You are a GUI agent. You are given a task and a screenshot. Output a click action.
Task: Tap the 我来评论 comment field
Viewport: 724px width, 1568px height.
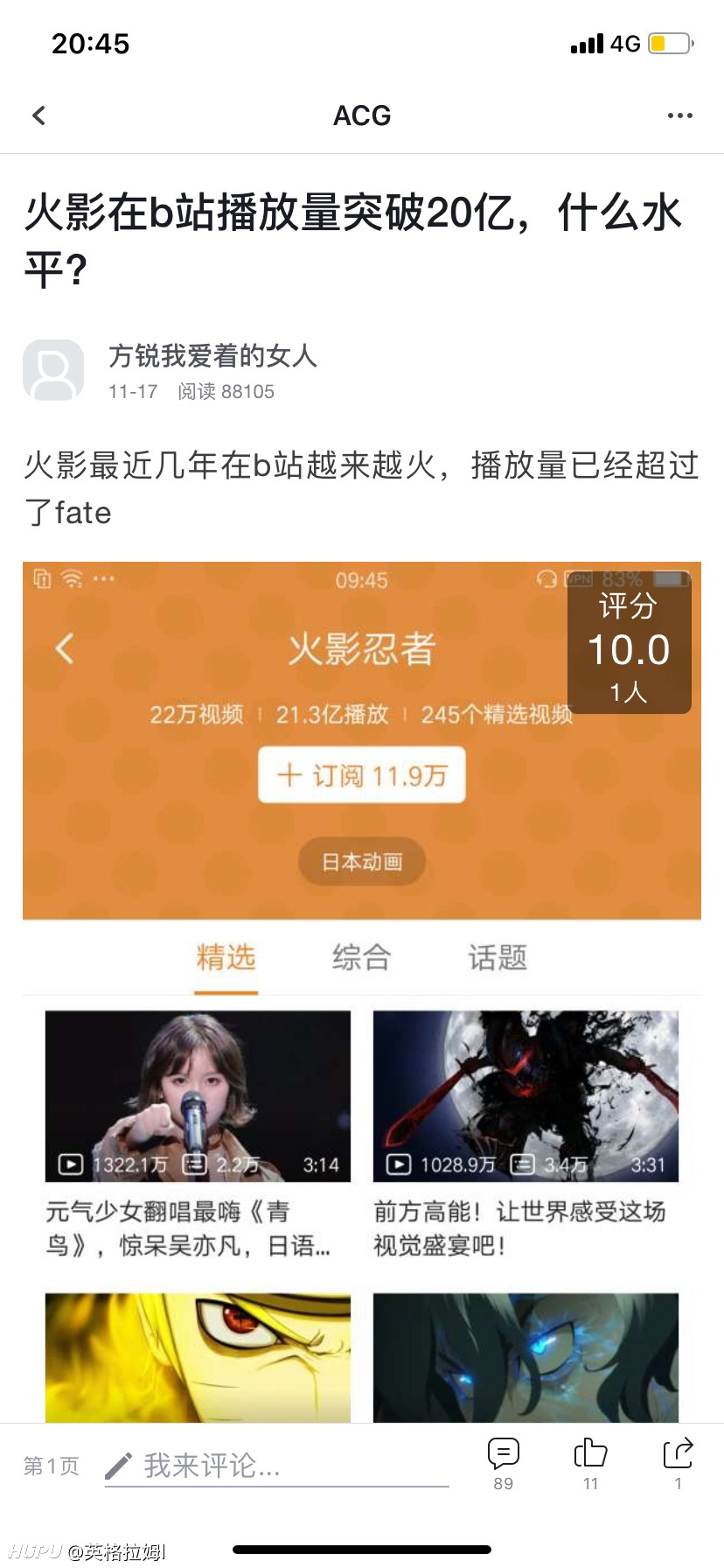pos(276,1466)
